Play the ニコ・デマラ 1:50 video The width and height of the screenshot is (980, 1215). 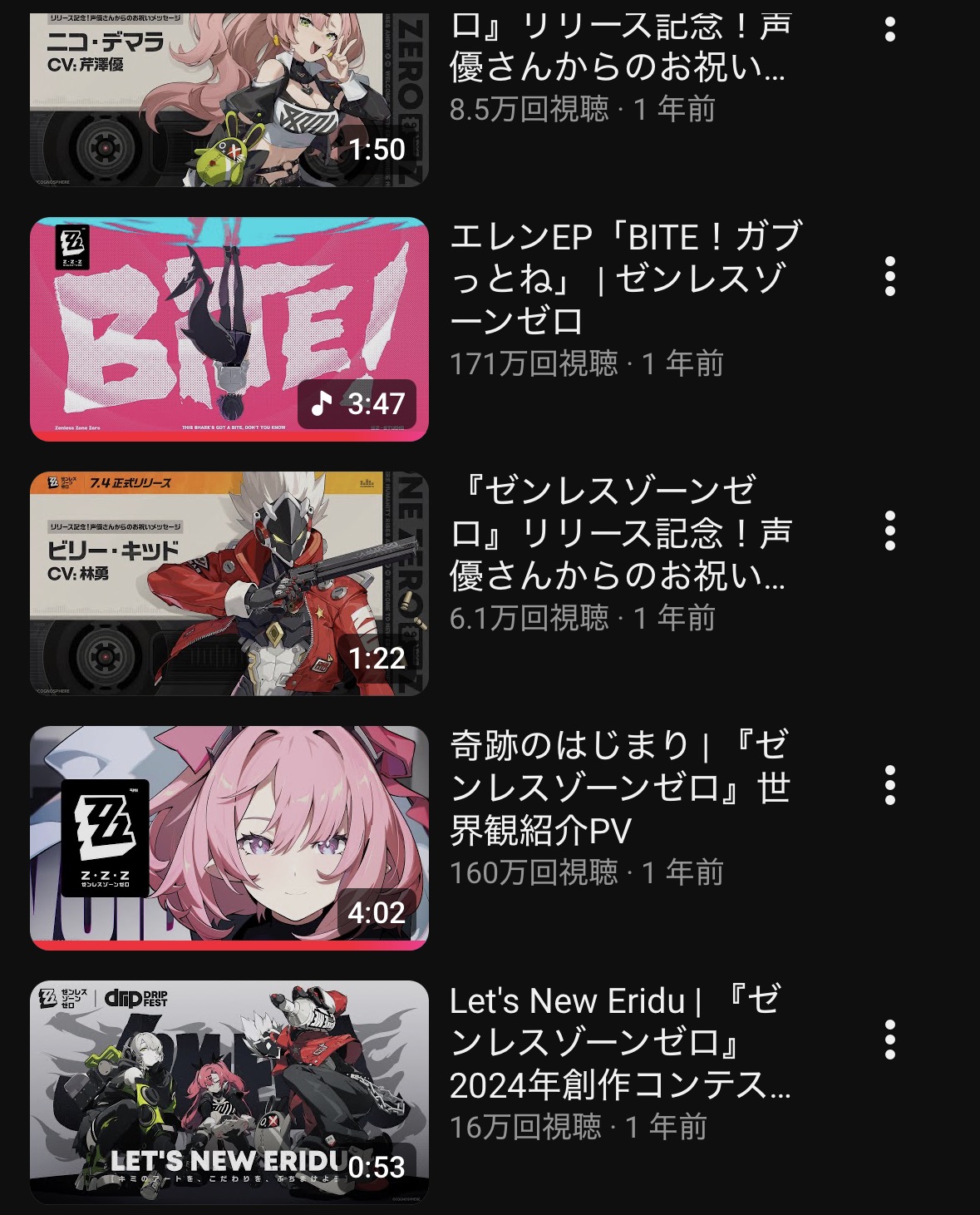[229, 100]
